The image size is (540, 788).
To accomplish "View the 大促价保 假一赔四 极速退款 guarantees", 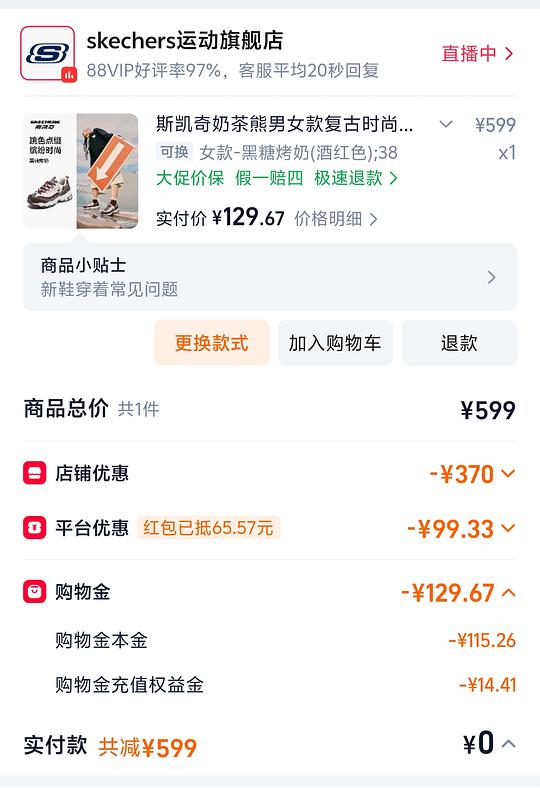I will [x=277, y=178].
